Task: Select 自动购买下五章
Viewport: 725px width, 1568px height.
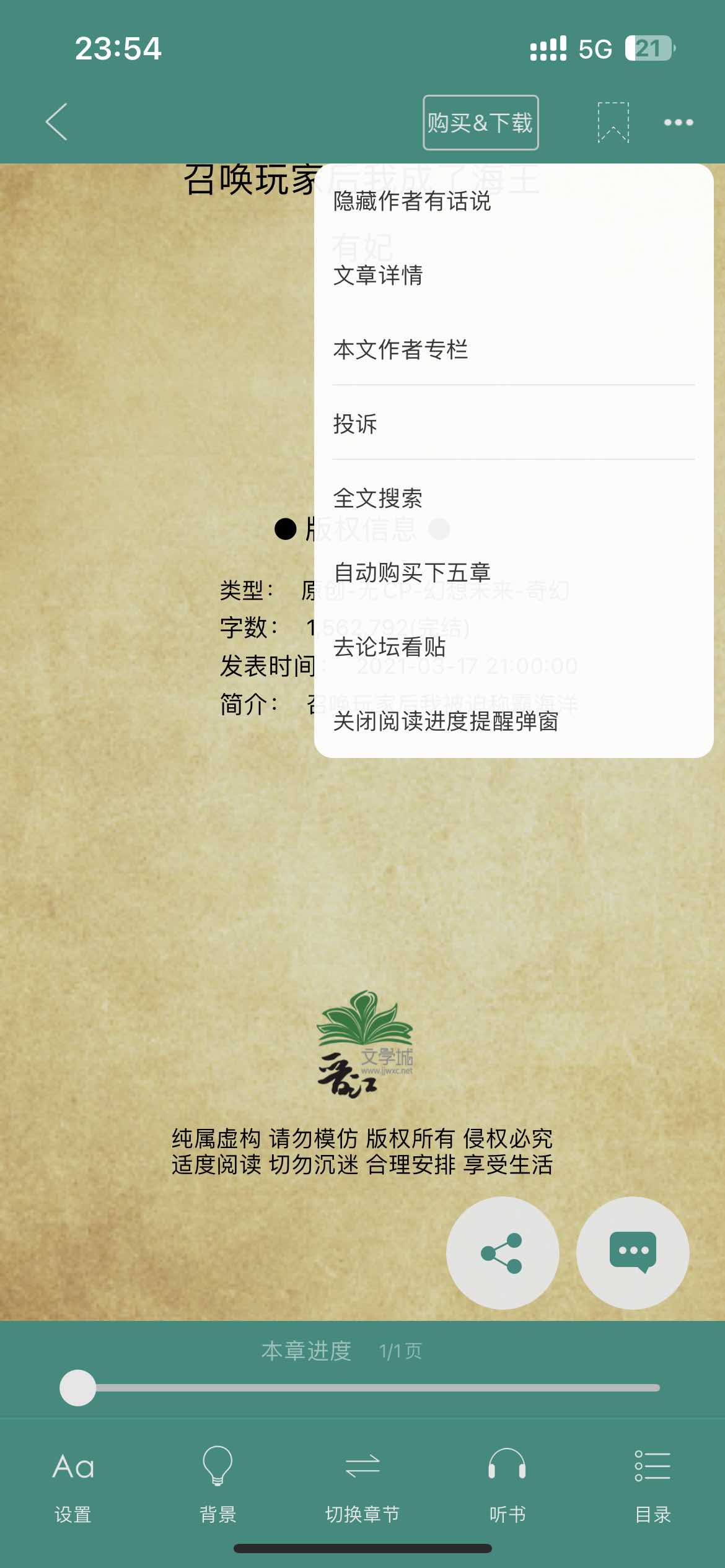Action: tap(412, 573)
